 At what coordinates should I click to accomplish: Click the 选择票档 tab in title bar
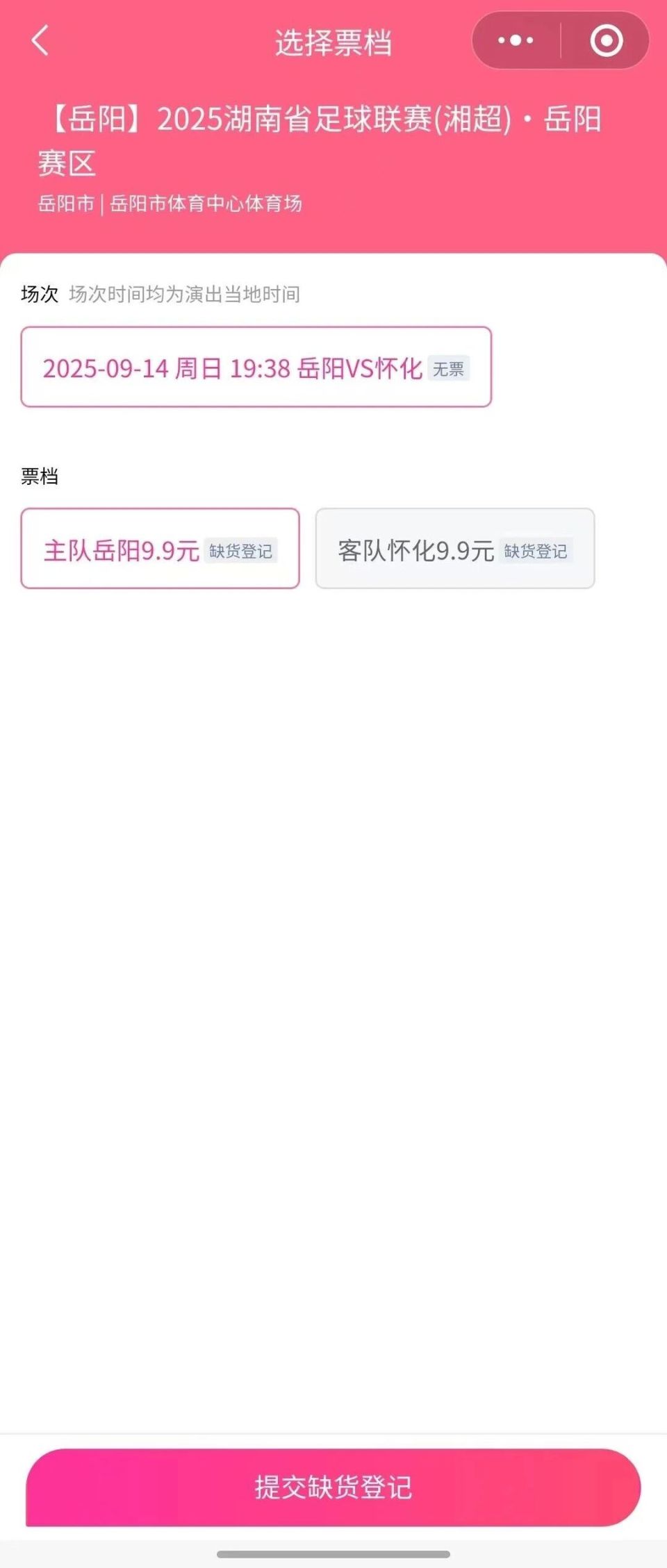333,43
